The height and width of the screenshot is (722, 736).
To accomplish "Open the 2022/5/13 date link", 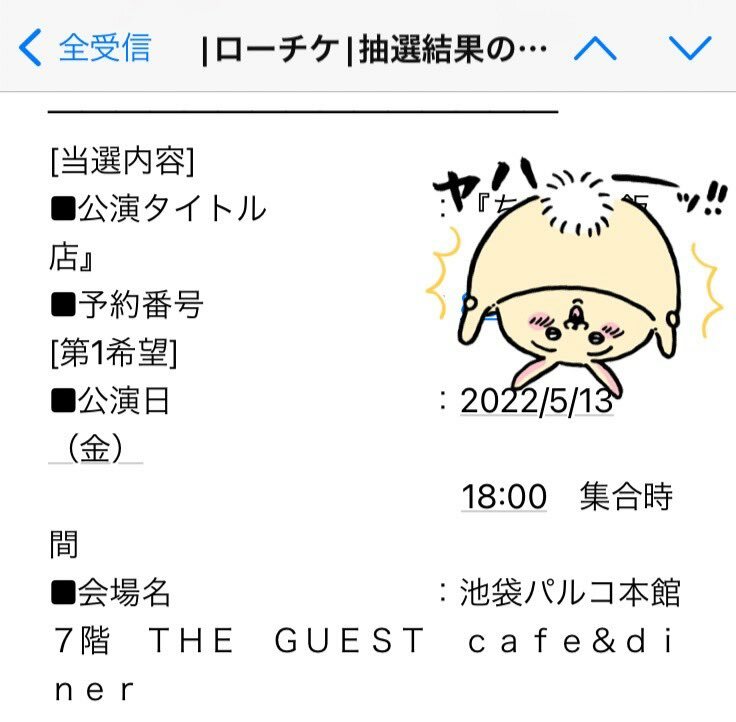I will pyautogui.click(x=536, y=401).
